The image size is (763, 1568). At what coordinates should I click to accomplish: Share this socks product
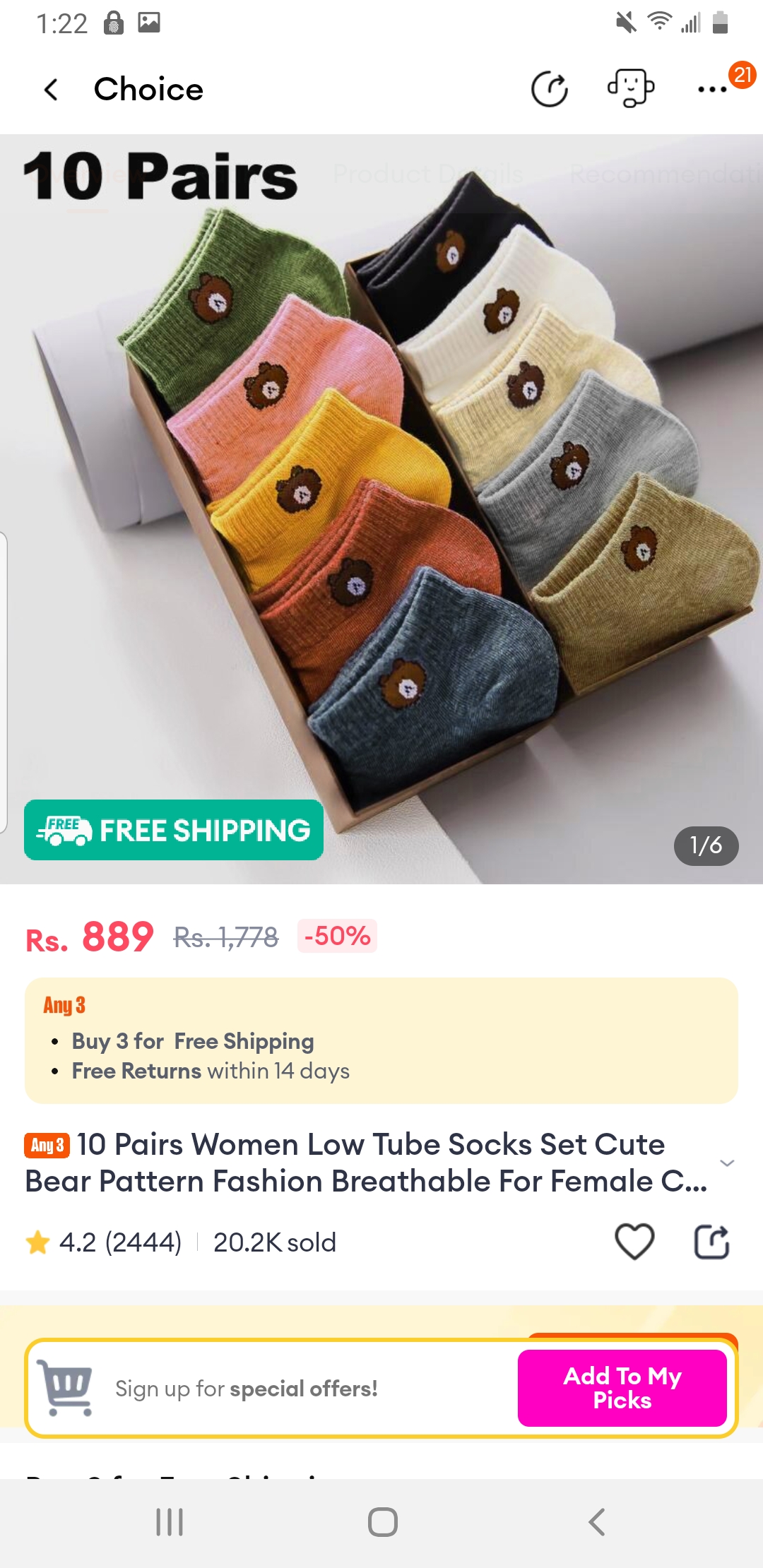(x=711, y=1241)
